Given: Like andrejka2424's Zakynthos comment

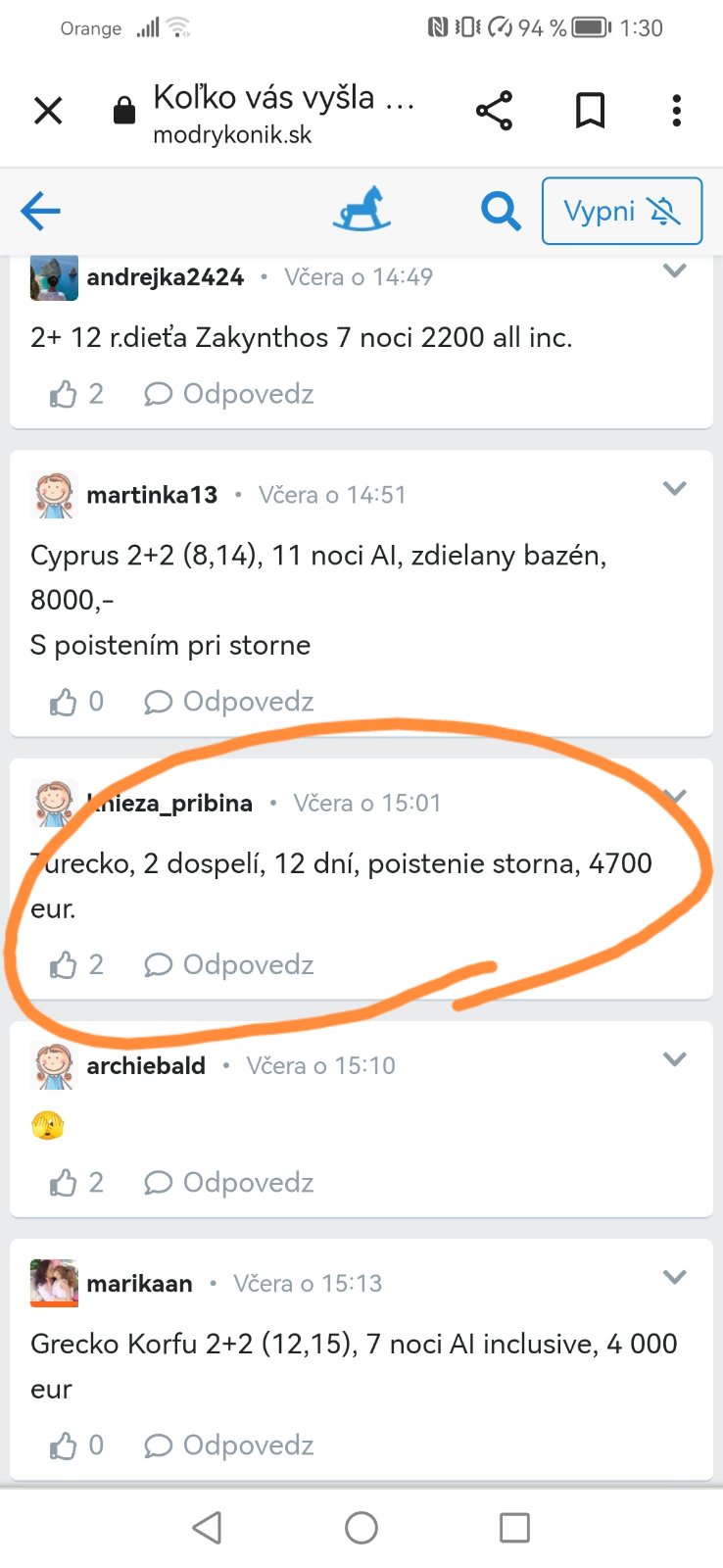Looking at the screenshot, I should (x=65, y=394).
